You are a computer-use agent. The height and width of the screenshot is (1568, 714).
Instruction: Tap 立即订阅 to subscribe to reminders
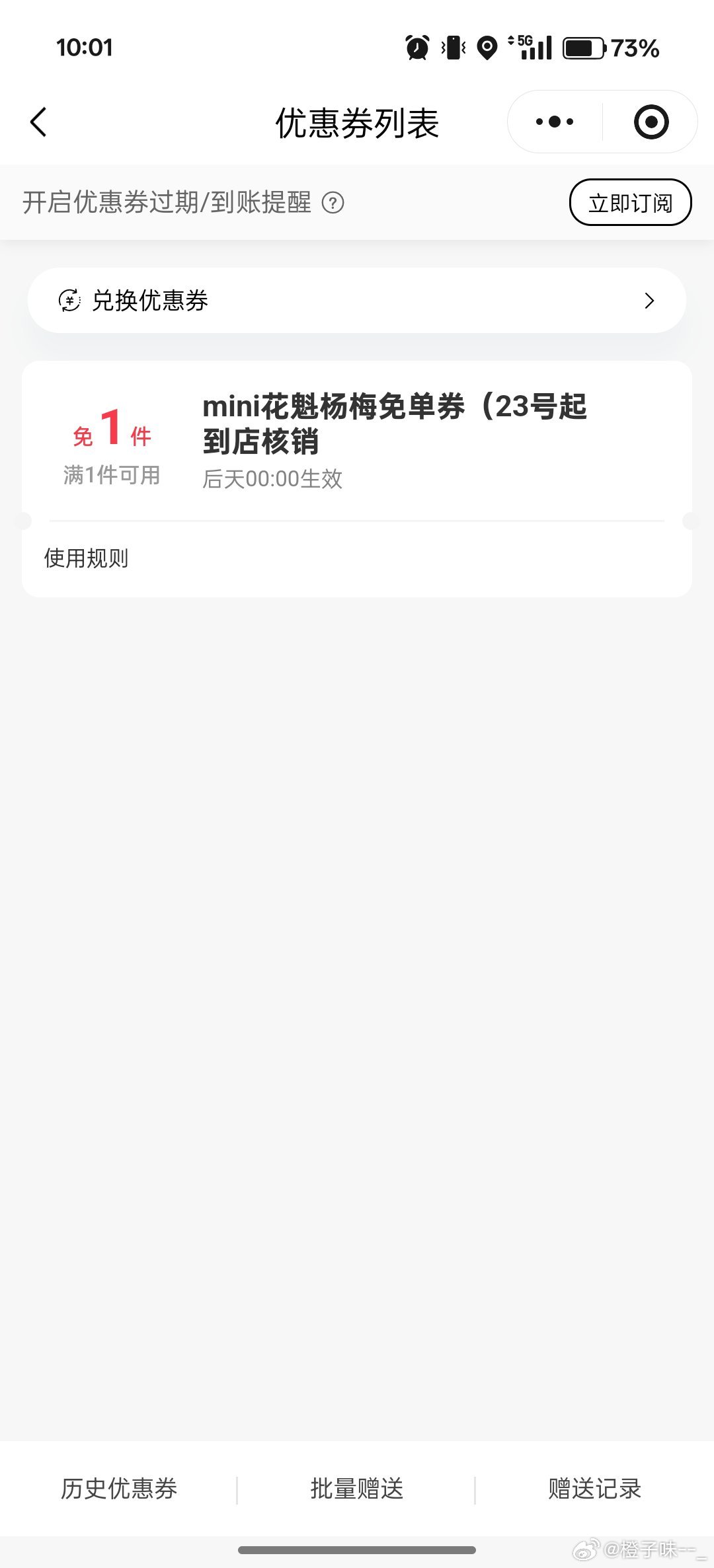click(x=630, y=203)
